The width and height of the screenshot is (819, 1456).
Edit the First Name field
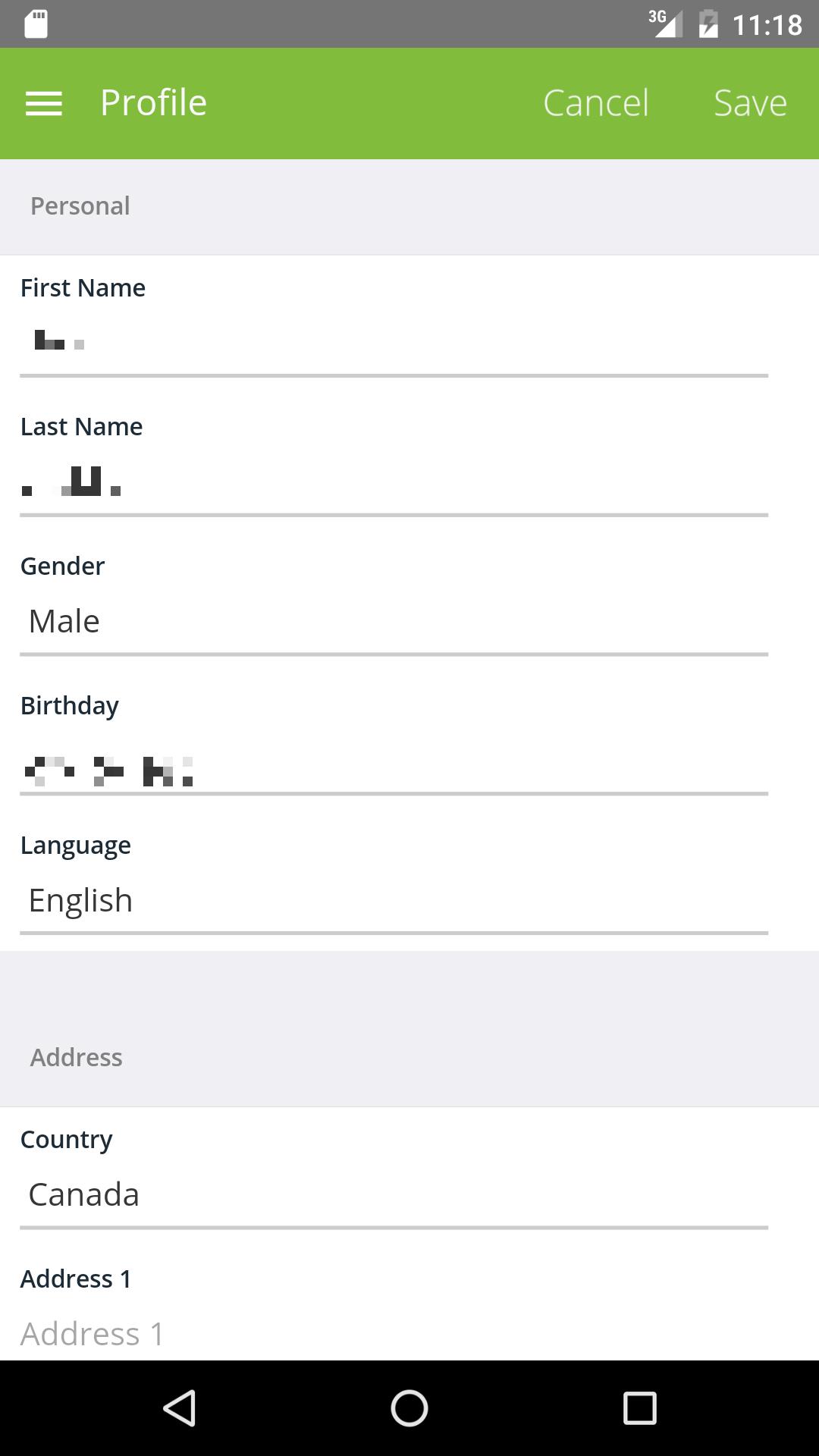point(394,342)
